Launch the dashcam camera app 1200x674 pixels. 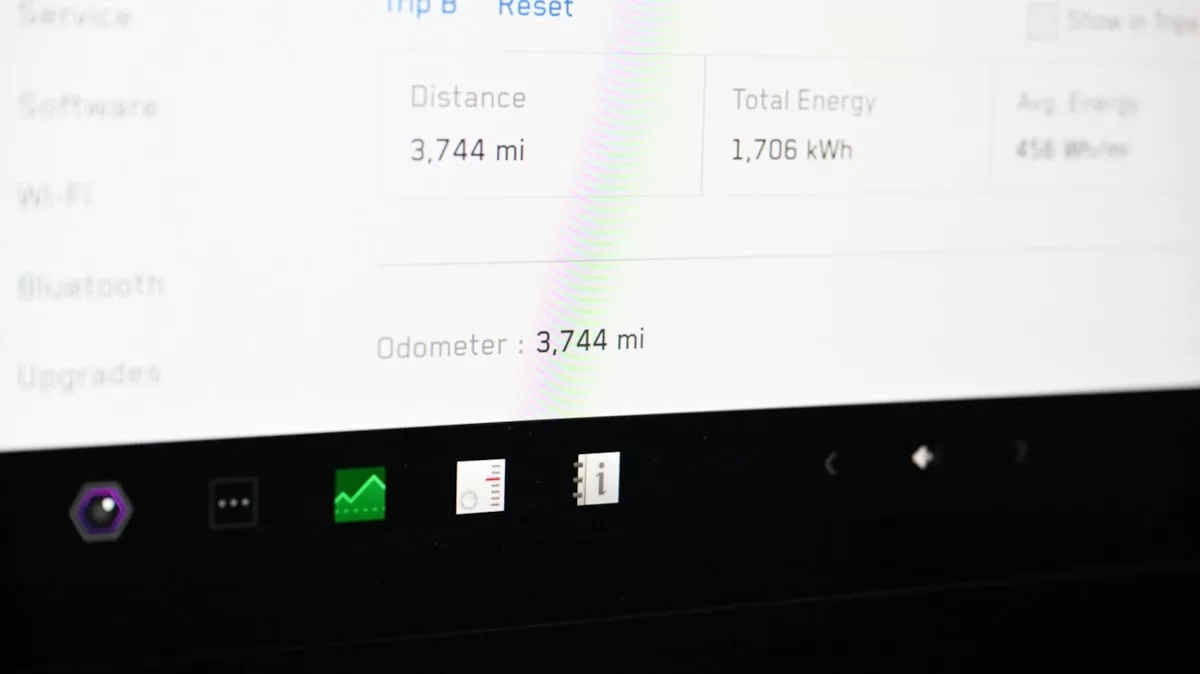(x=101, y=510)
